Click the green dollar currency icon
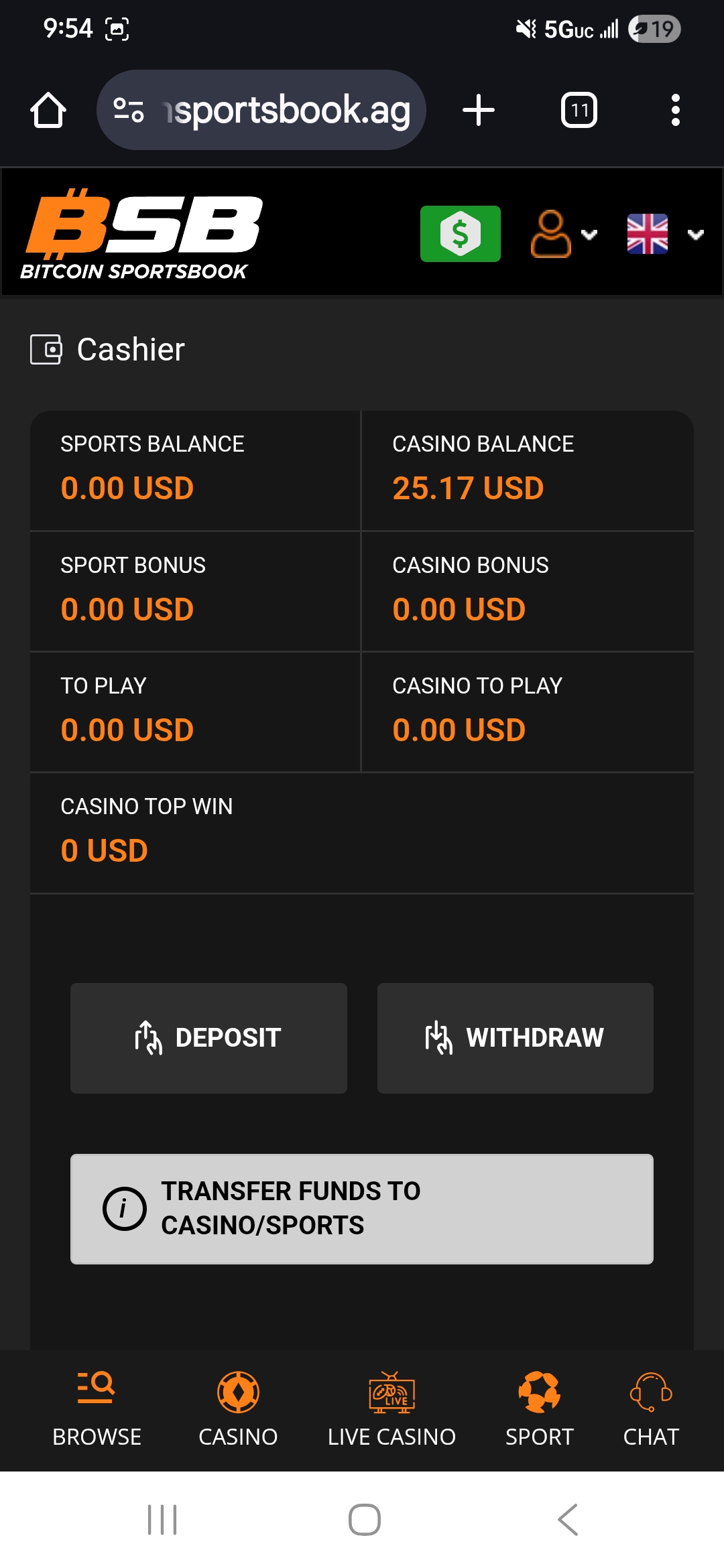Image resolution: width=724 pixels, height=1568 pixels. [460, 234]
